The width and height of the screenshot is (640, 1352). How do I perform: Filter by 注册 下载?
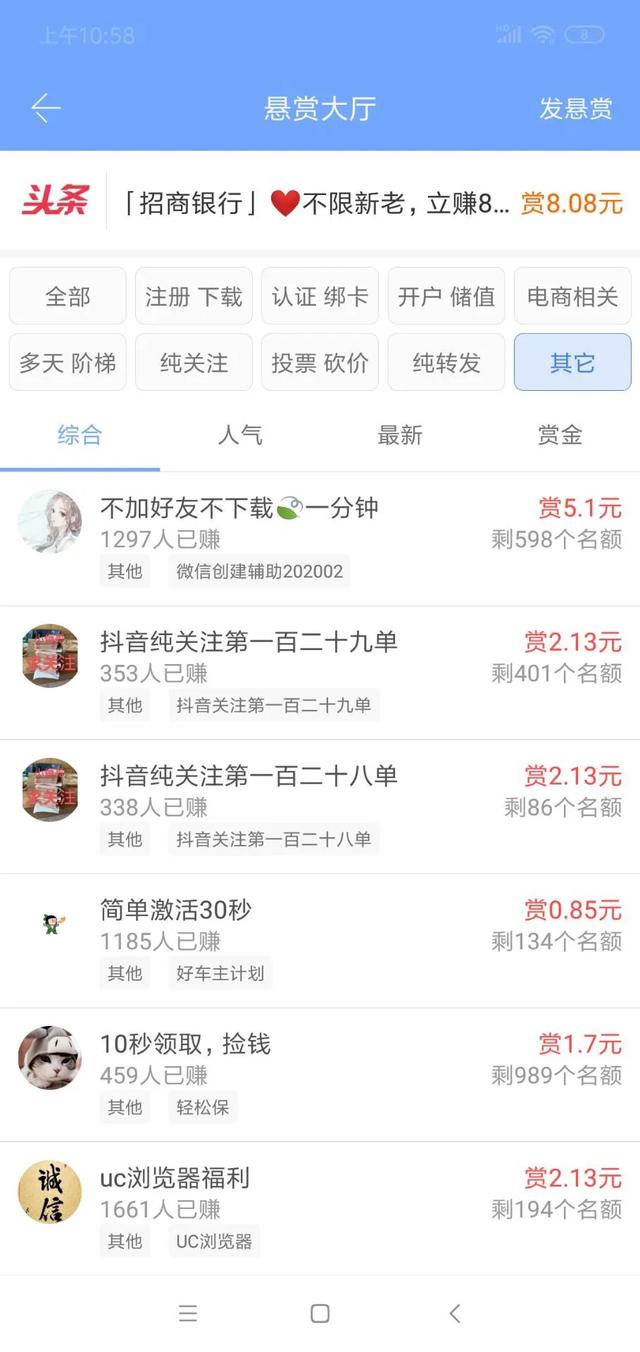tap(194, 296)
